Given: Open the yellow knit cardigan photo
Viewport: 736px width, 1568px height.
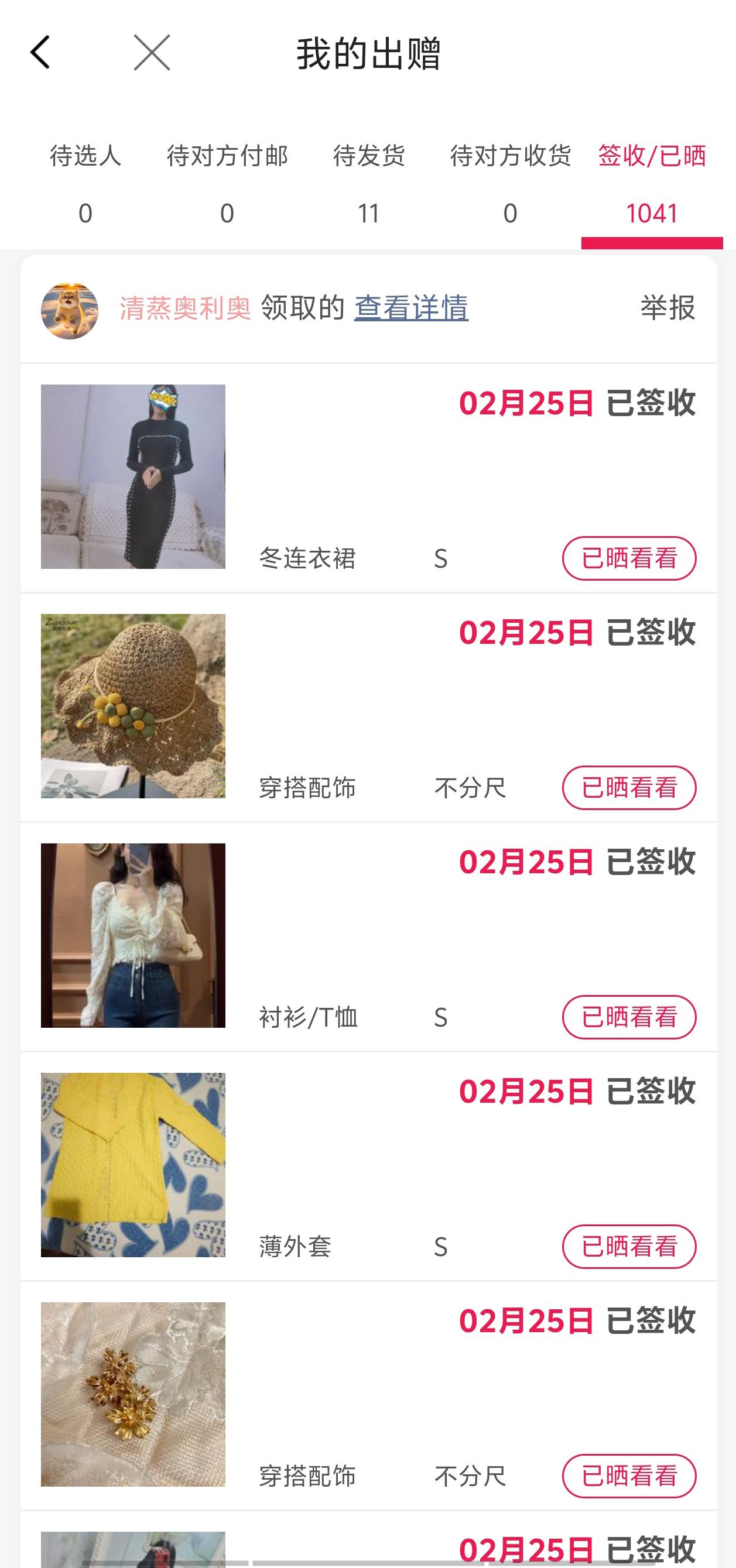Looking at the screenshot, I should coord(133,1165).
